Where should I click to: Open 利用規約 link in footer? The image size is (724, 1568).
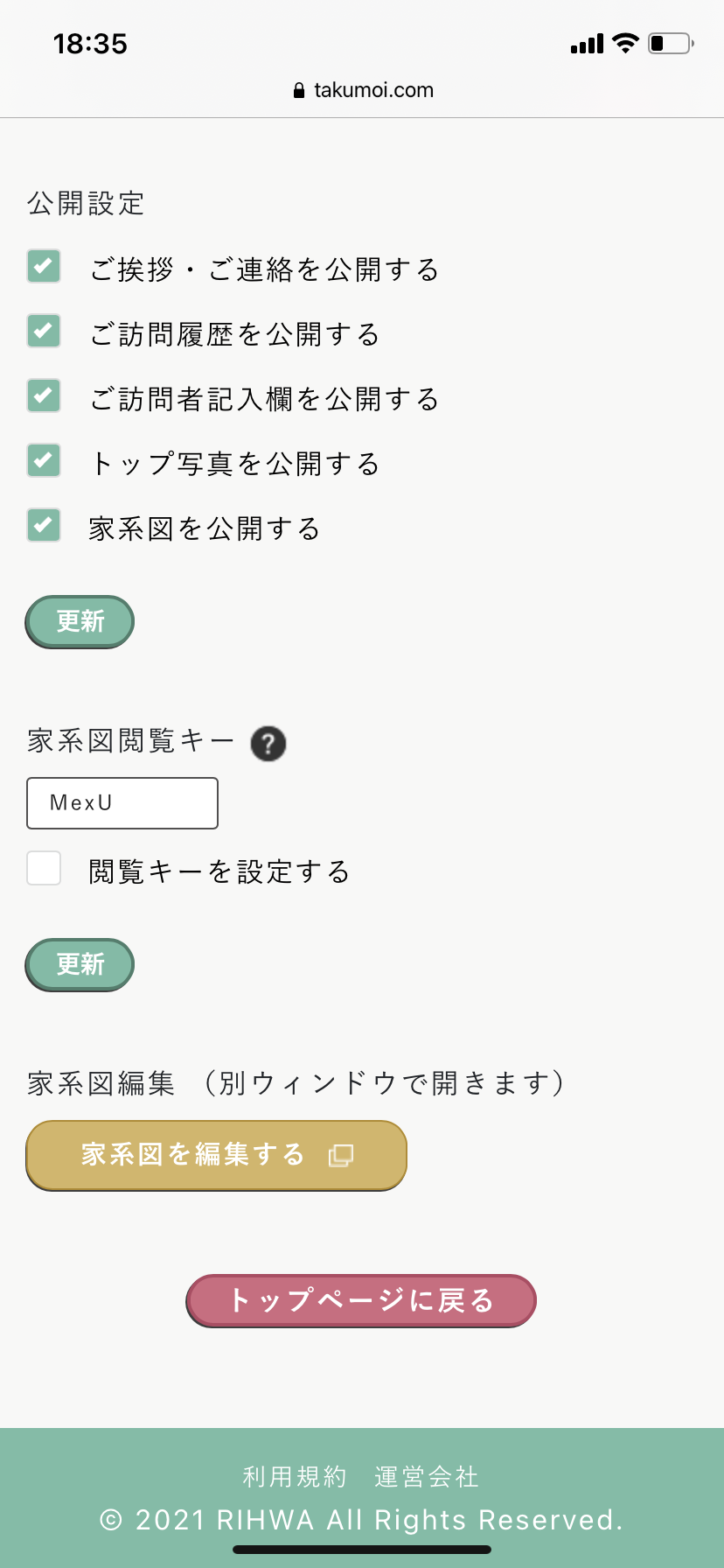tap(295, 1477)
